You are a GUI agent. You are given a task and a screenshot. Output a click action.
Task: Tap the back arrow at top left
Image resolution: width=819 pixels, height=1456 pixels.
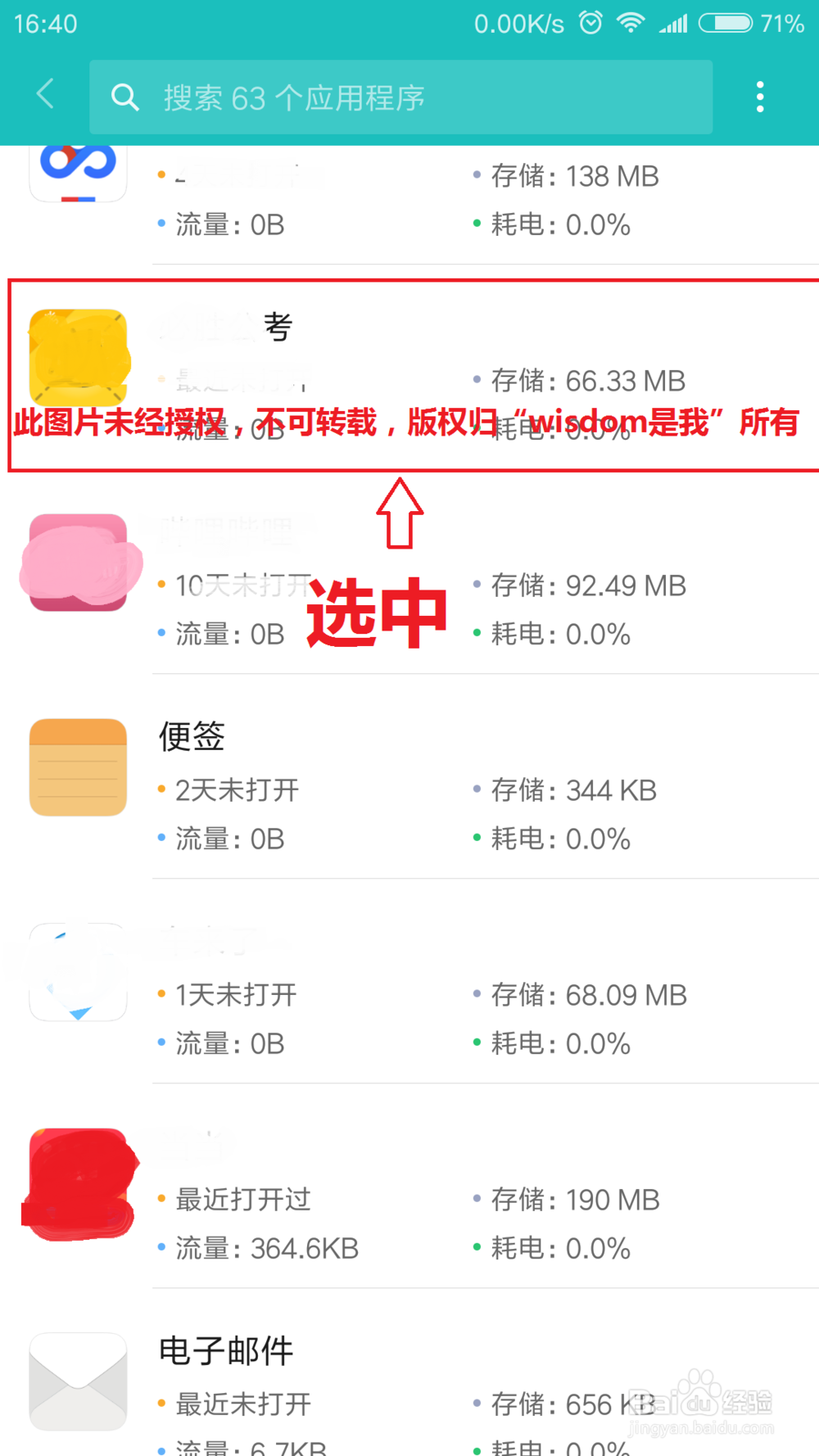pyautogui.click(x=45, y=94)
